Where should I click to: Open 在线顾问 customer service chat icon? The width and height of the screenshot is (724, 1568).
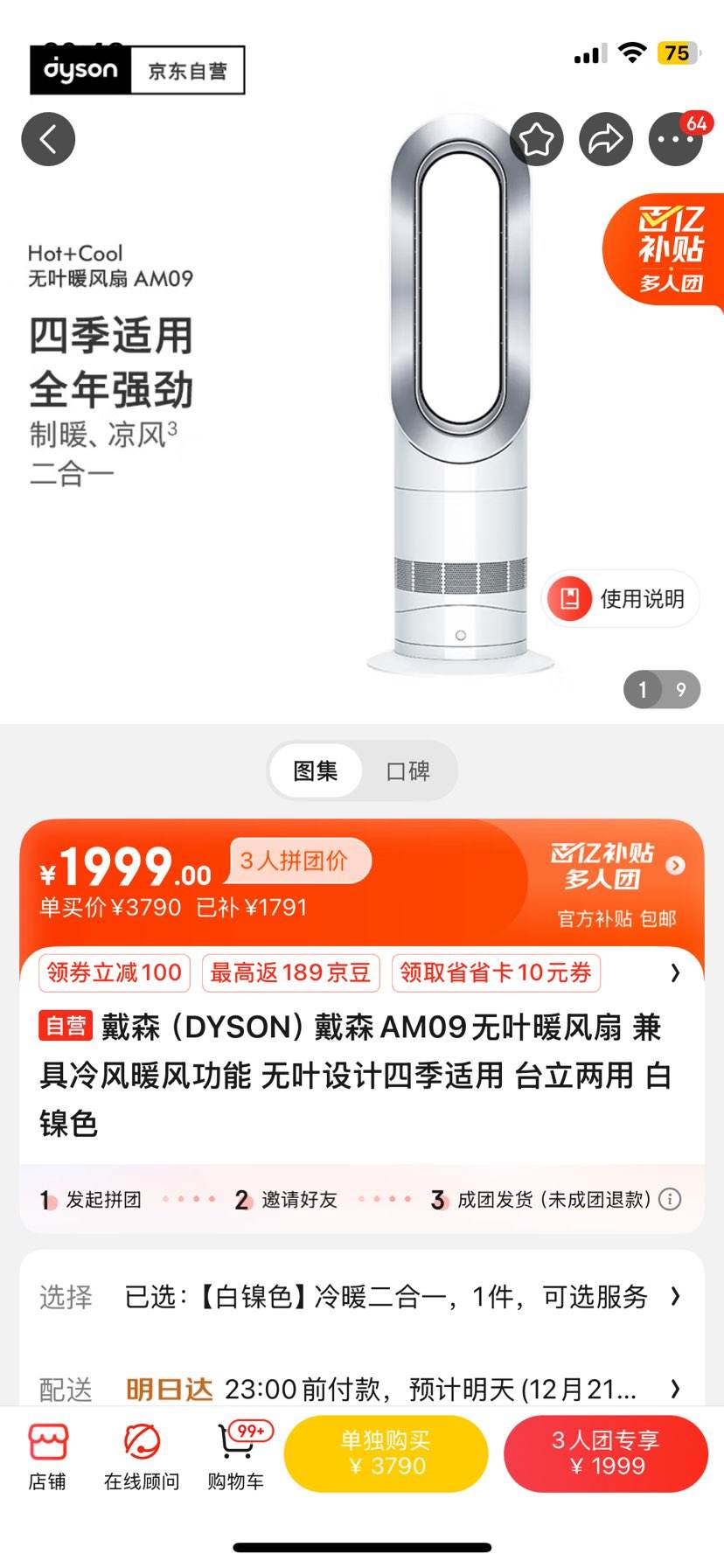[x=140, y=1447]
